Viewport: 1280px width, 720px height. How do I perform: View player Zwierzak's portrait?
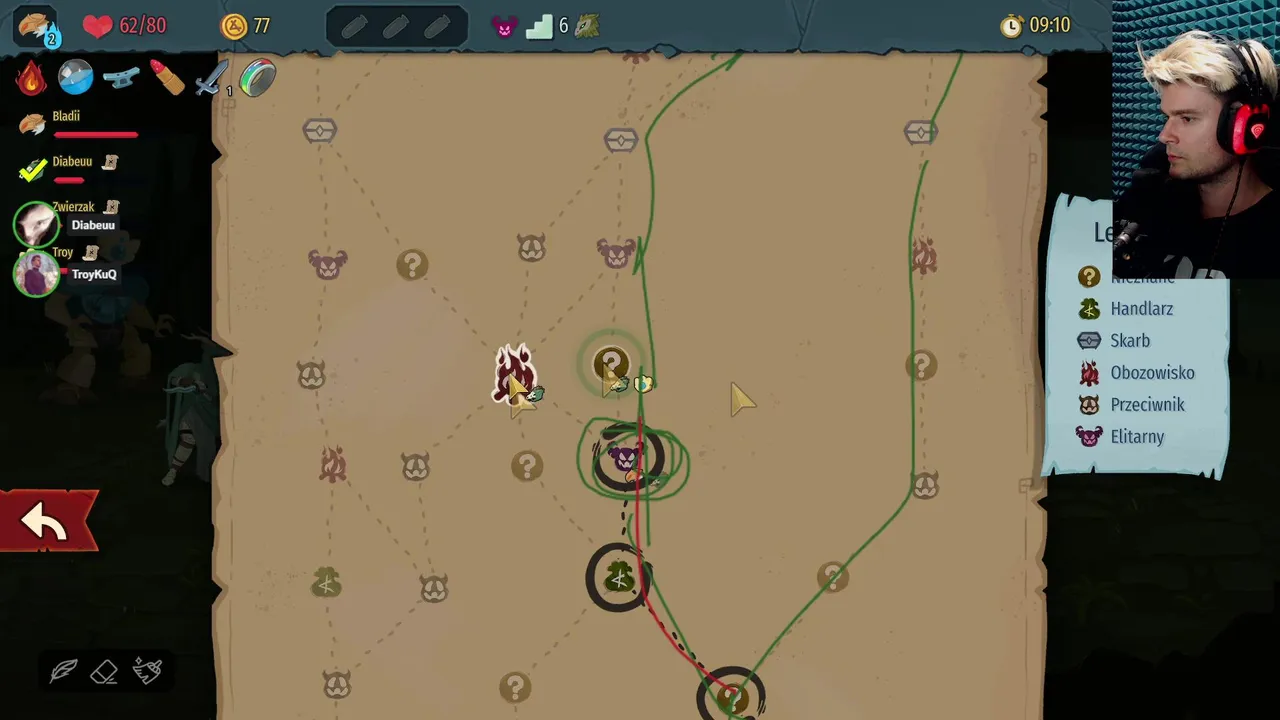point(37,224)
